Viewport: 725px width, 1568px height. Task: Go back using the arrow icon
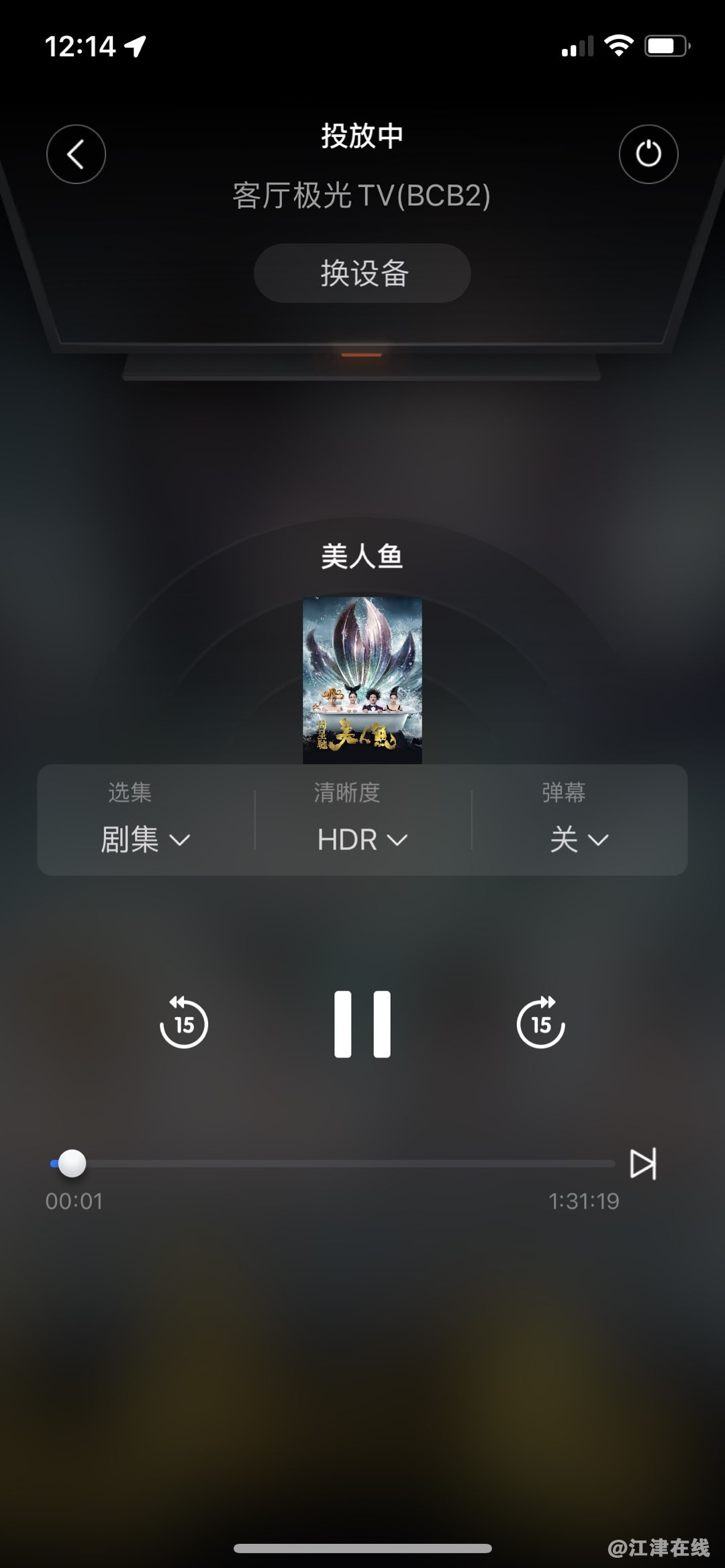click(x=76, y=154)
